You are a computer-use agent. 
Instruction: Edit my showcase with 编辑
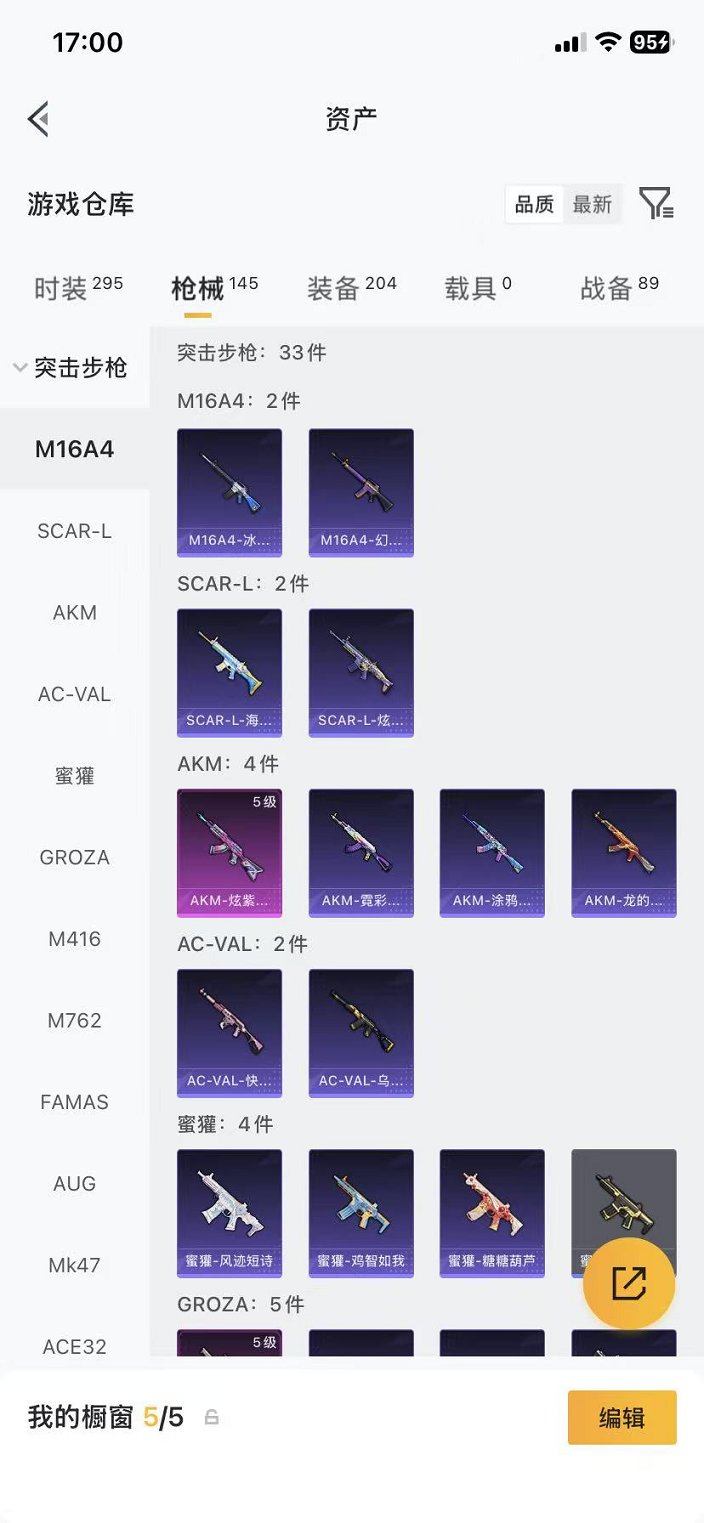pyautogui.click(x=621, y=1417)
